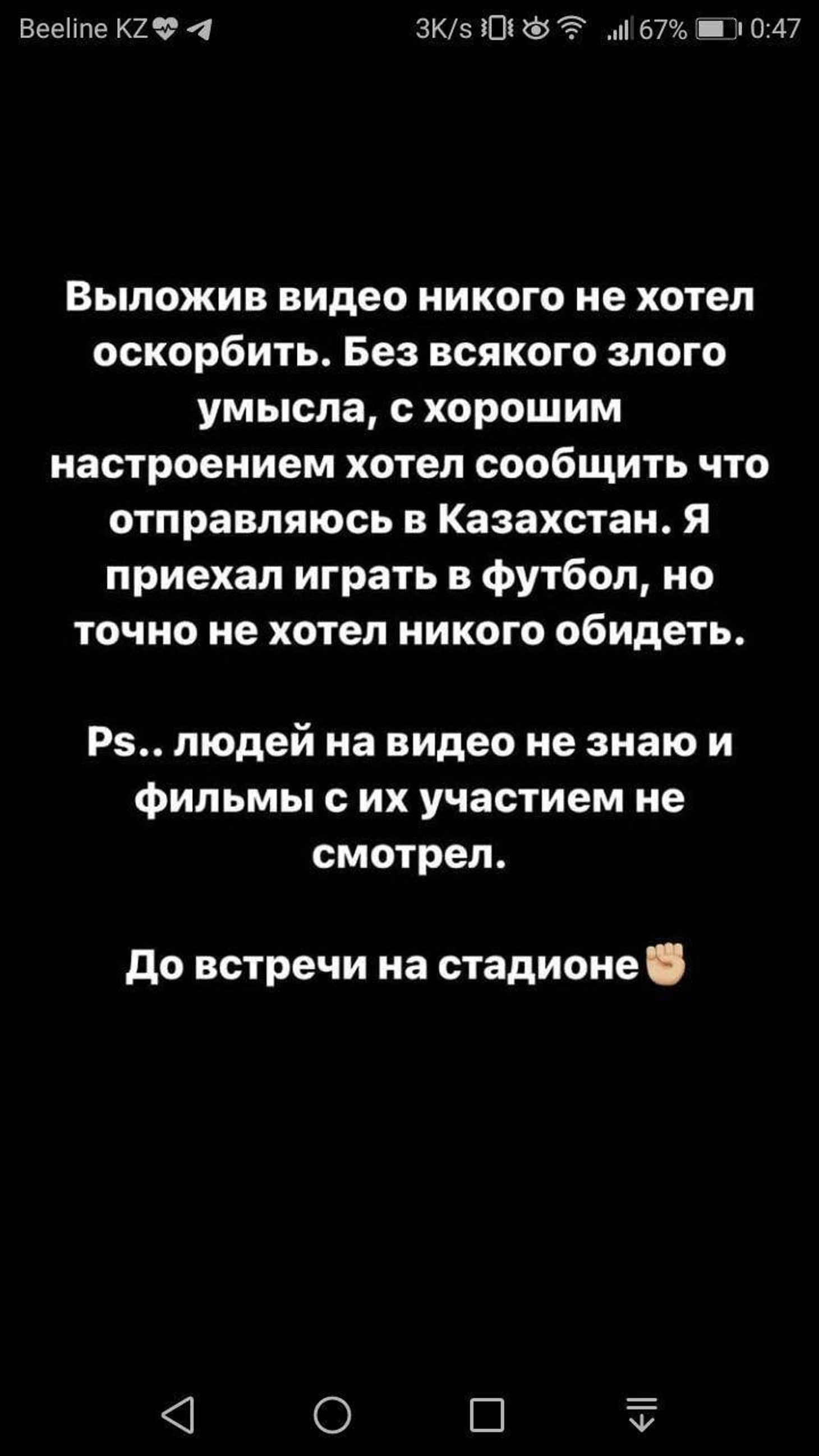Pull down the notification panel icon
Image resolution: width=819 pixels, height=1456 pixels.
(x=642, y=1414)
